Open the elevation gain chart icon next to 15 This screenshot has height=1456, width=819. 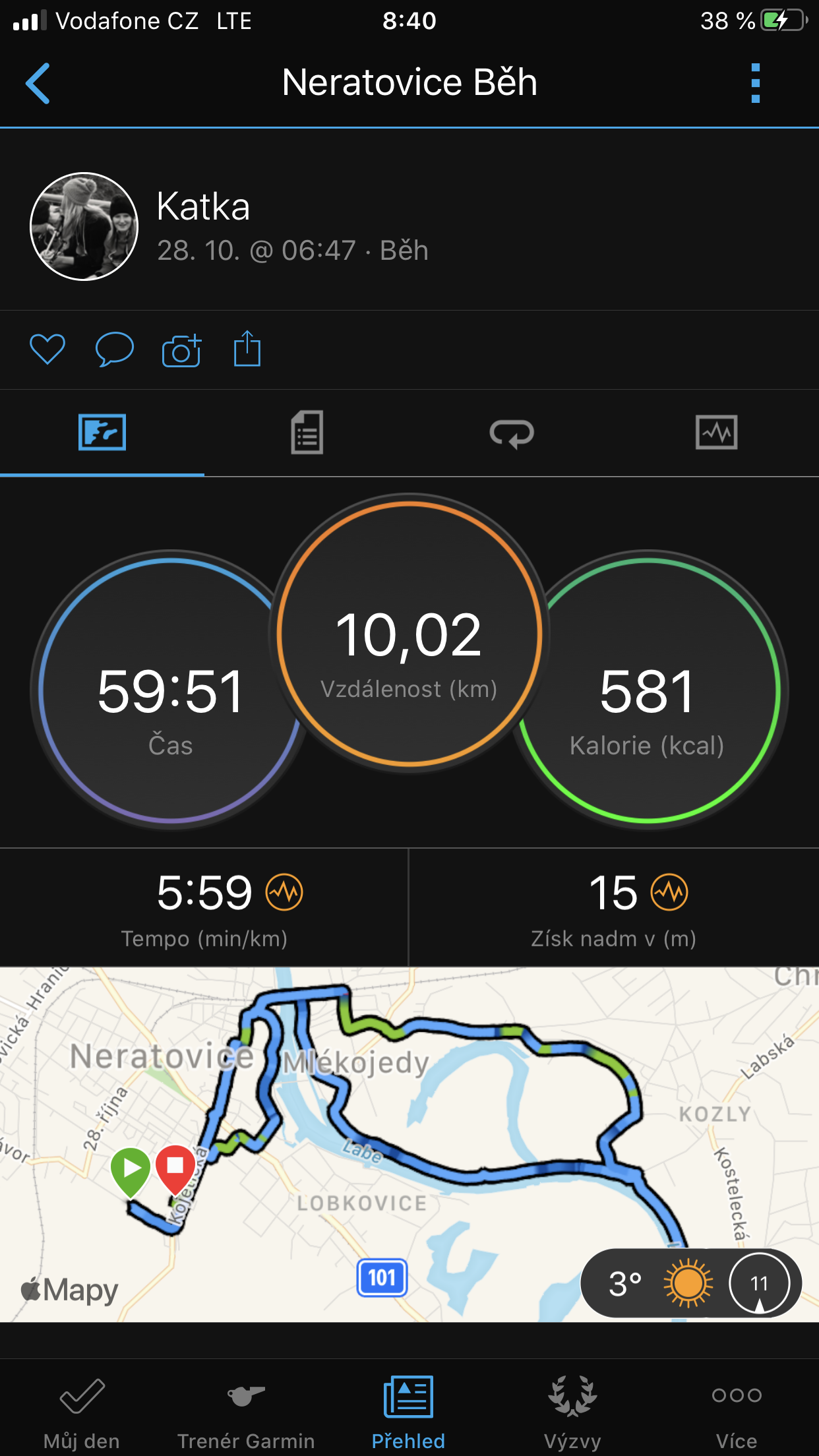click(x=669, y=892)
